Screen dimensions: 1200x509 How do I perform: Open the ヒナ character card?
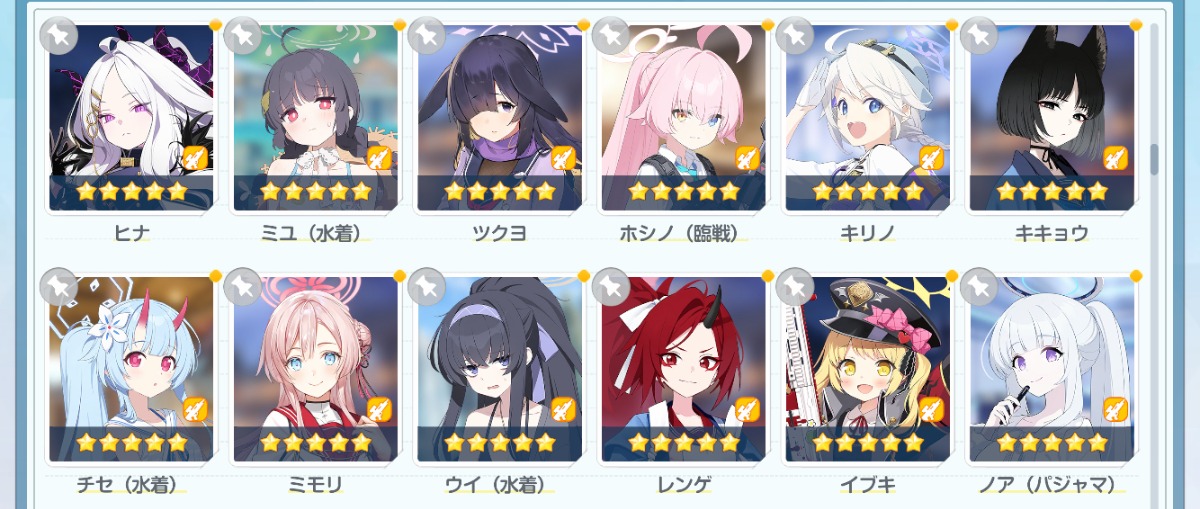point(131,118)
